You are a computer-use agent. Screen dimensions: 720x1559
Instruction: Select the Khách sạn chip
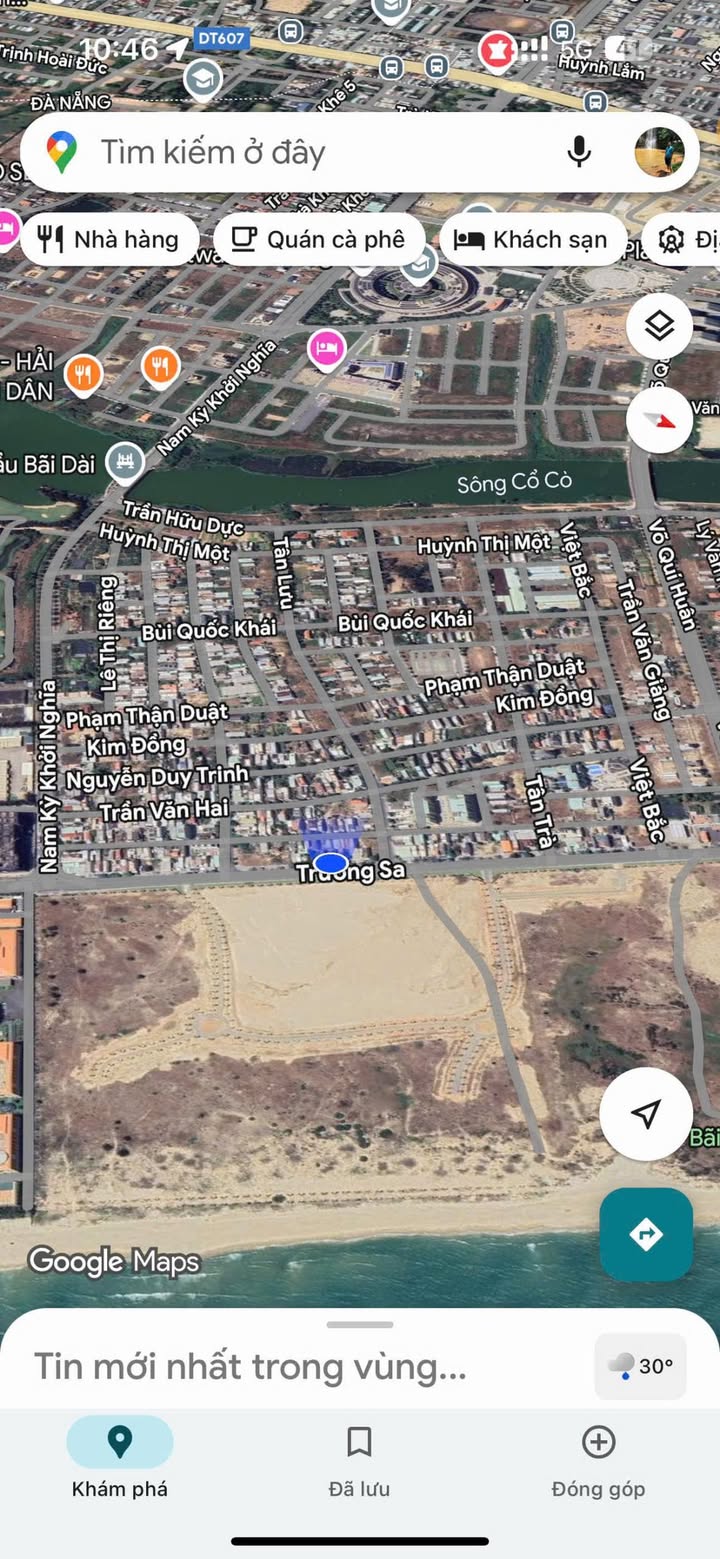tap(532, 239)
